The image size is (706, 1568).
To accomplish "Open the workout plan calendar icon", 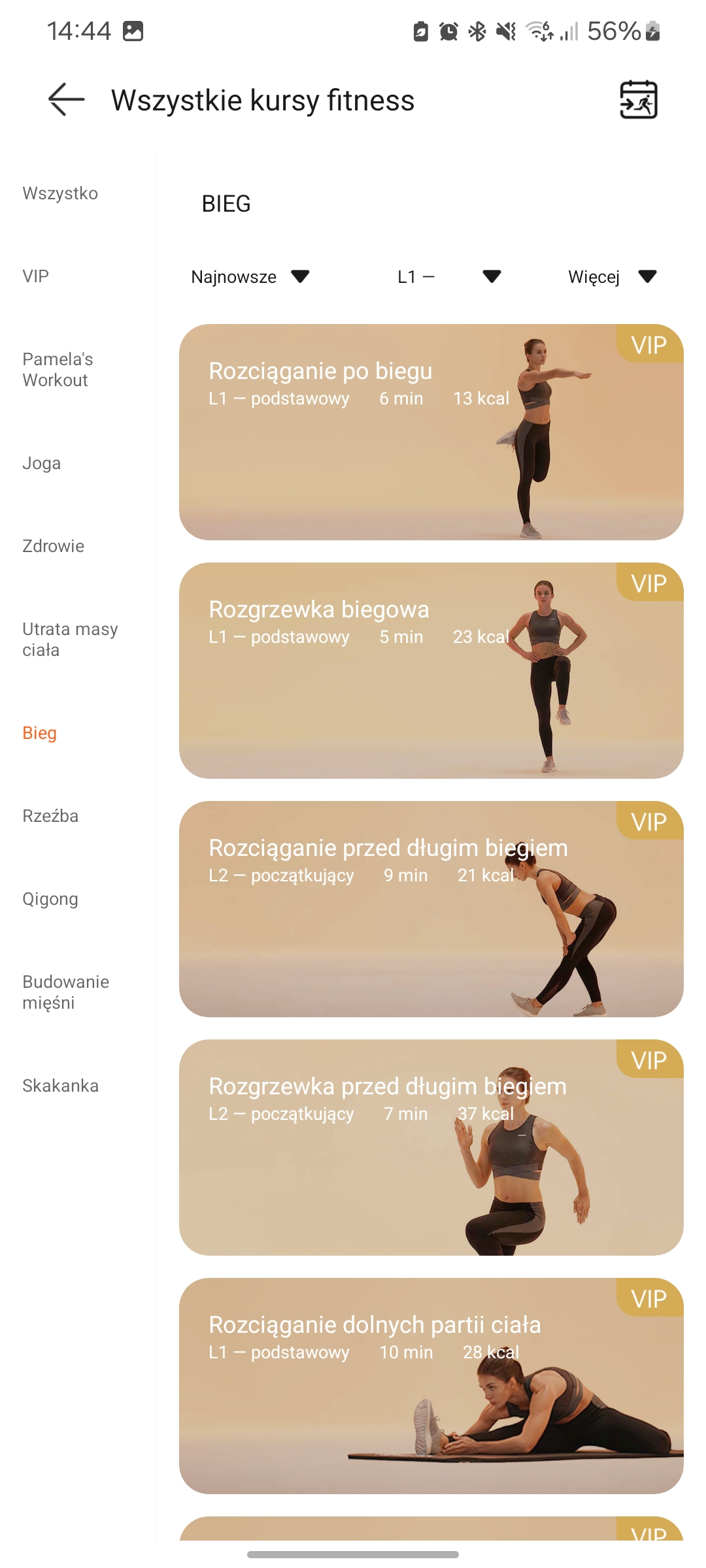I will coord(638,100).
